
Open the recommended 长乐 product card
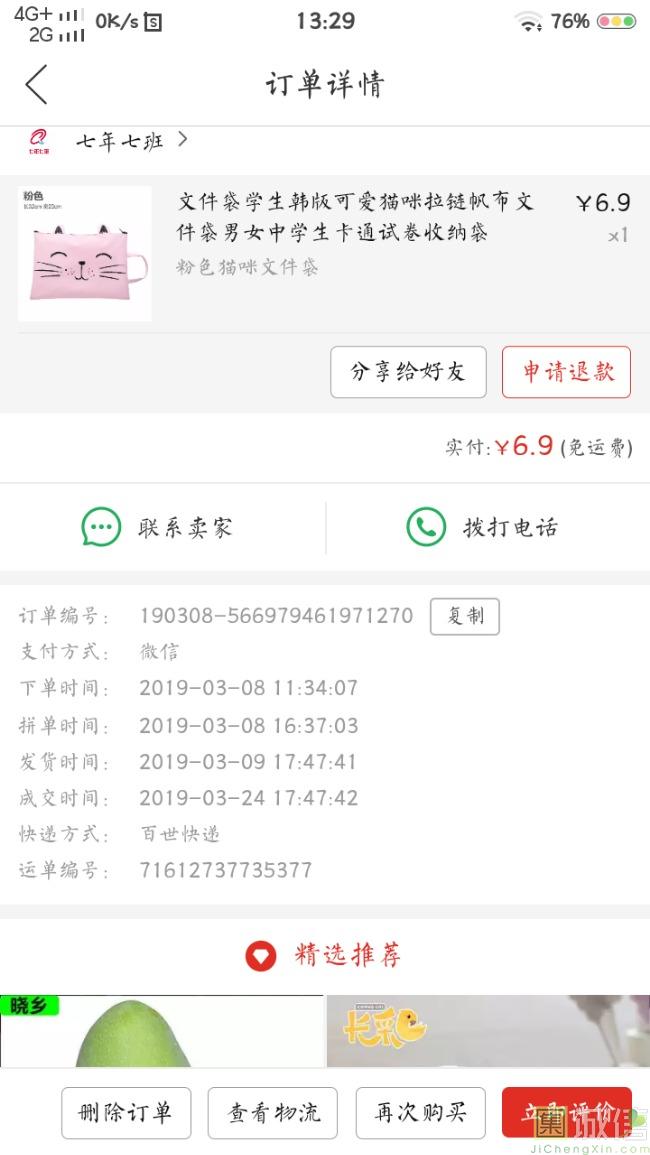coord(488,1030)
